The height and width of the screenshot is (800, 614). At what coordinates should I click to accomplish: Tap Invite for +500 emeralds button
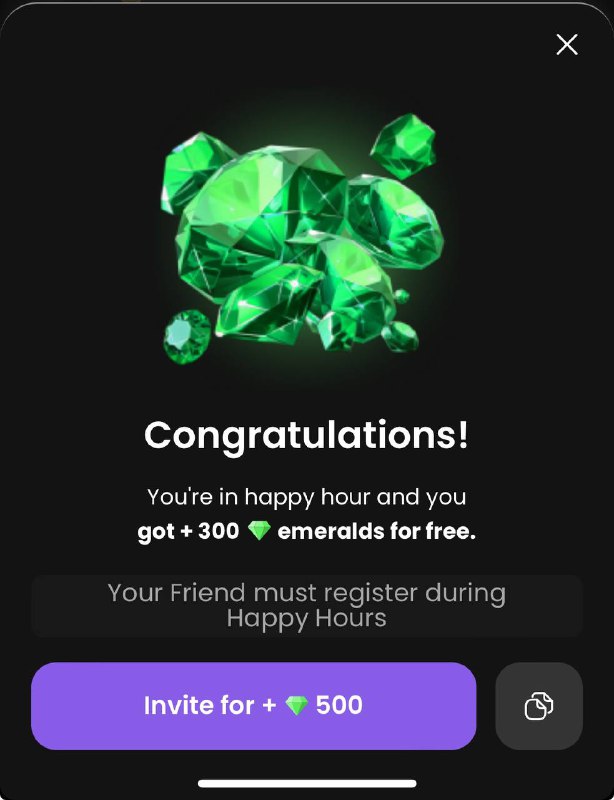pyautogui.click(x=253, y=706)
